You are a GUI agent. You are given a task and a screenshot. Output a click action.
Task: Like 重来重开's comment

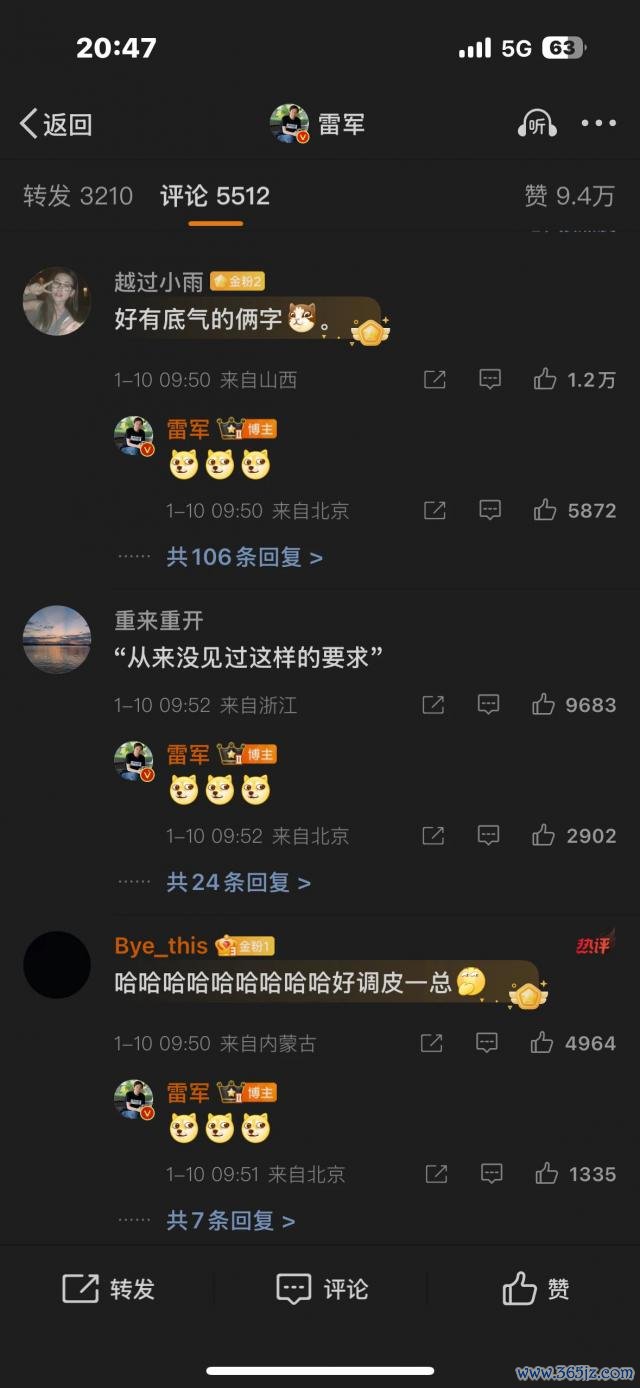[x=543, y=705]
